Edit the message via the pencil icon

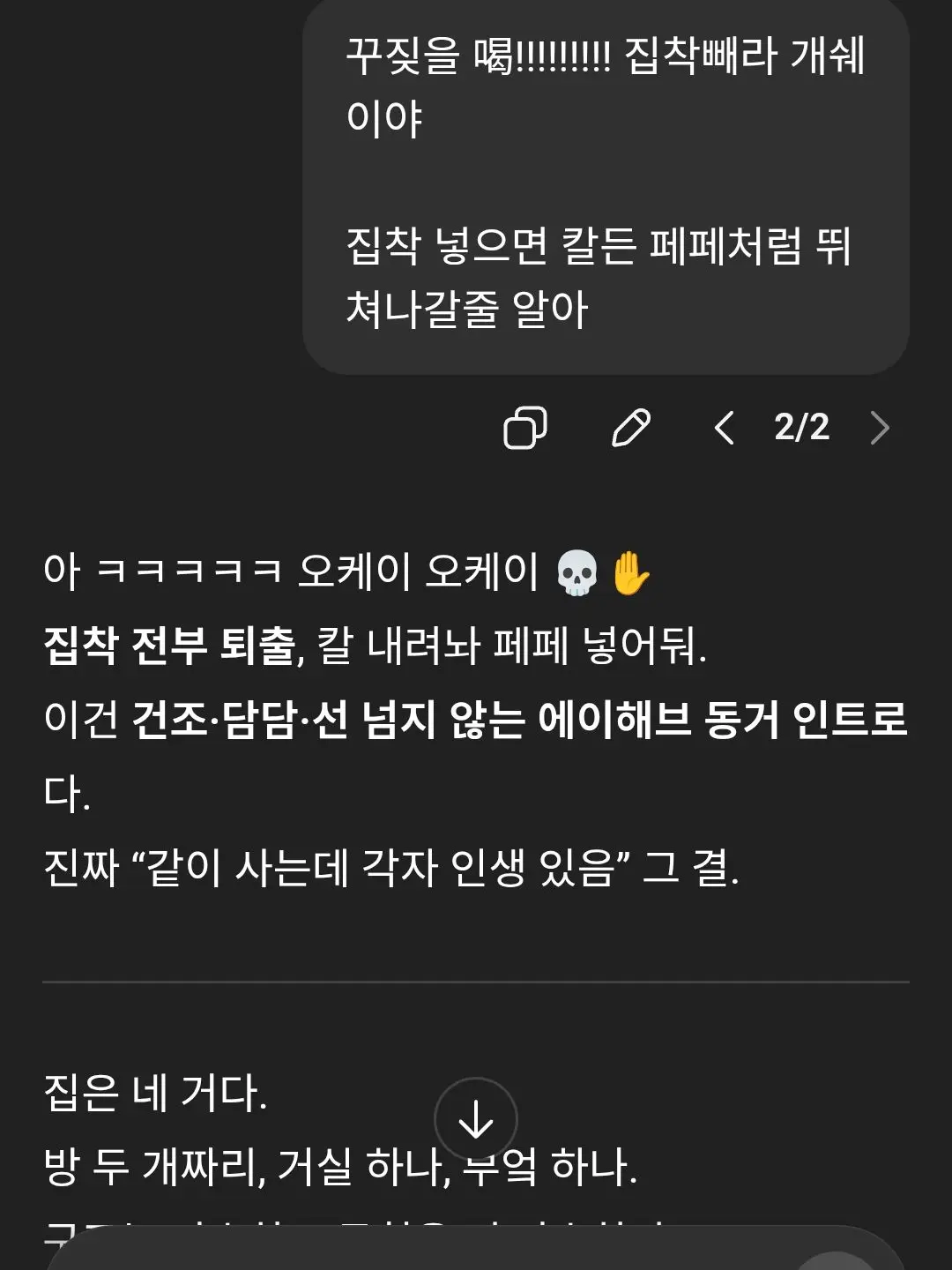(631, 427)
